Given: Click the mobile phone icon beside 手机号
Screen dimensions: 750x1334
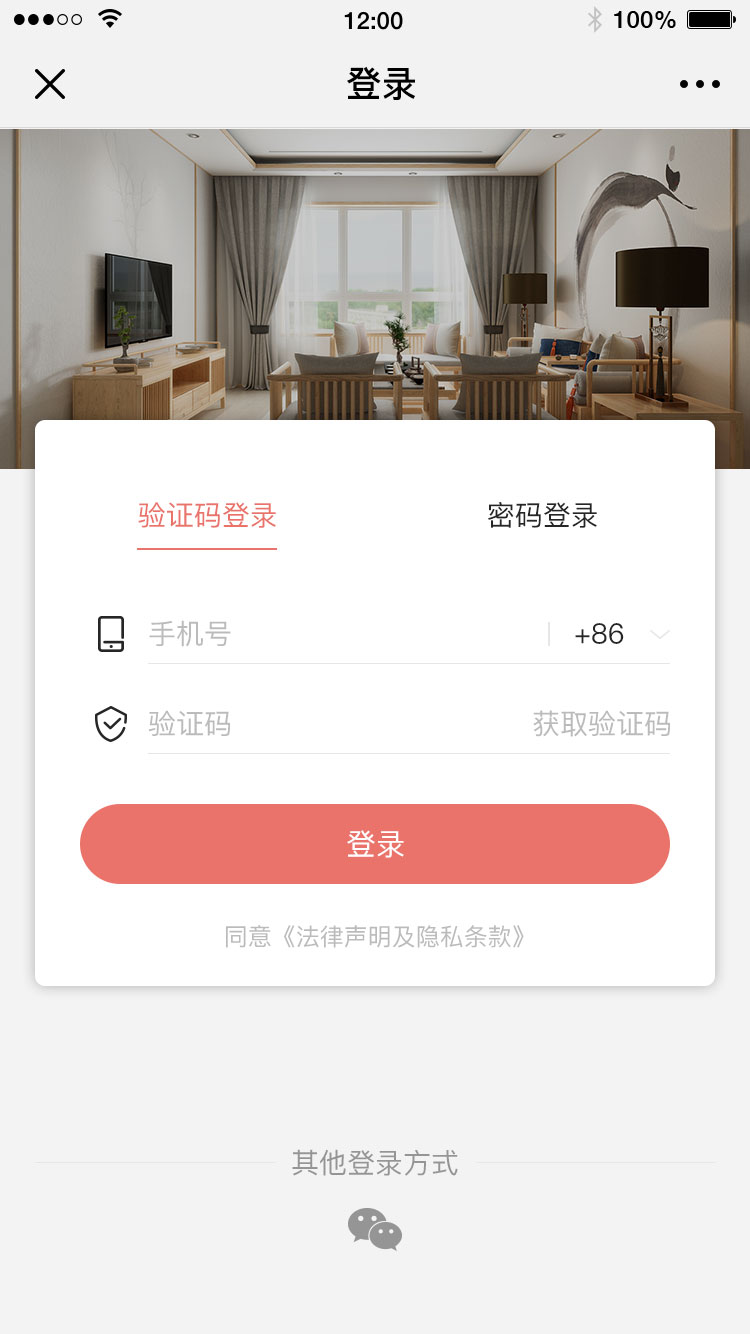Looking at the screenshot, I should tap(109, 632).
